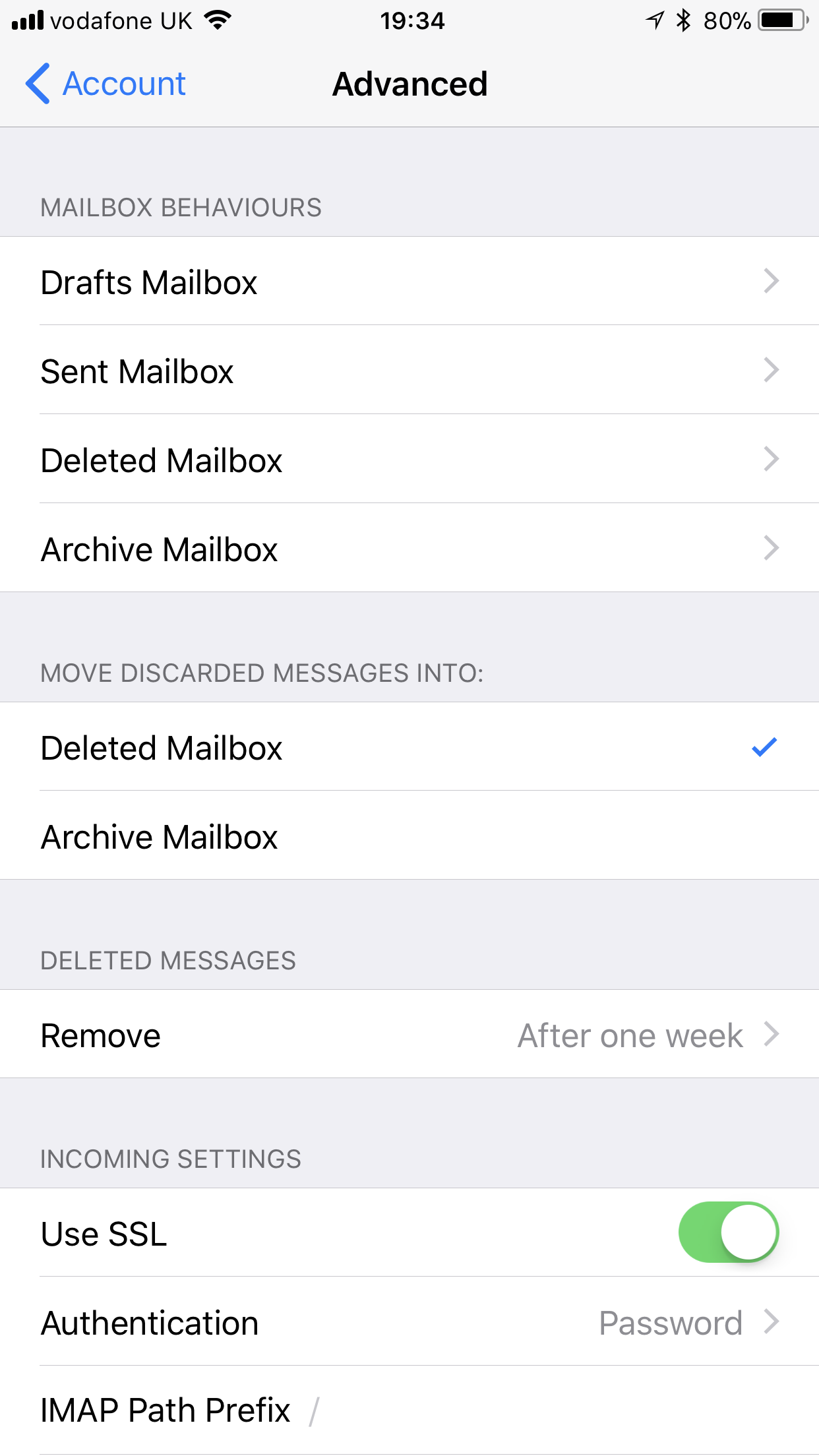Go back to the Account screen
The image size is (819, 1456).
[106, 84]
